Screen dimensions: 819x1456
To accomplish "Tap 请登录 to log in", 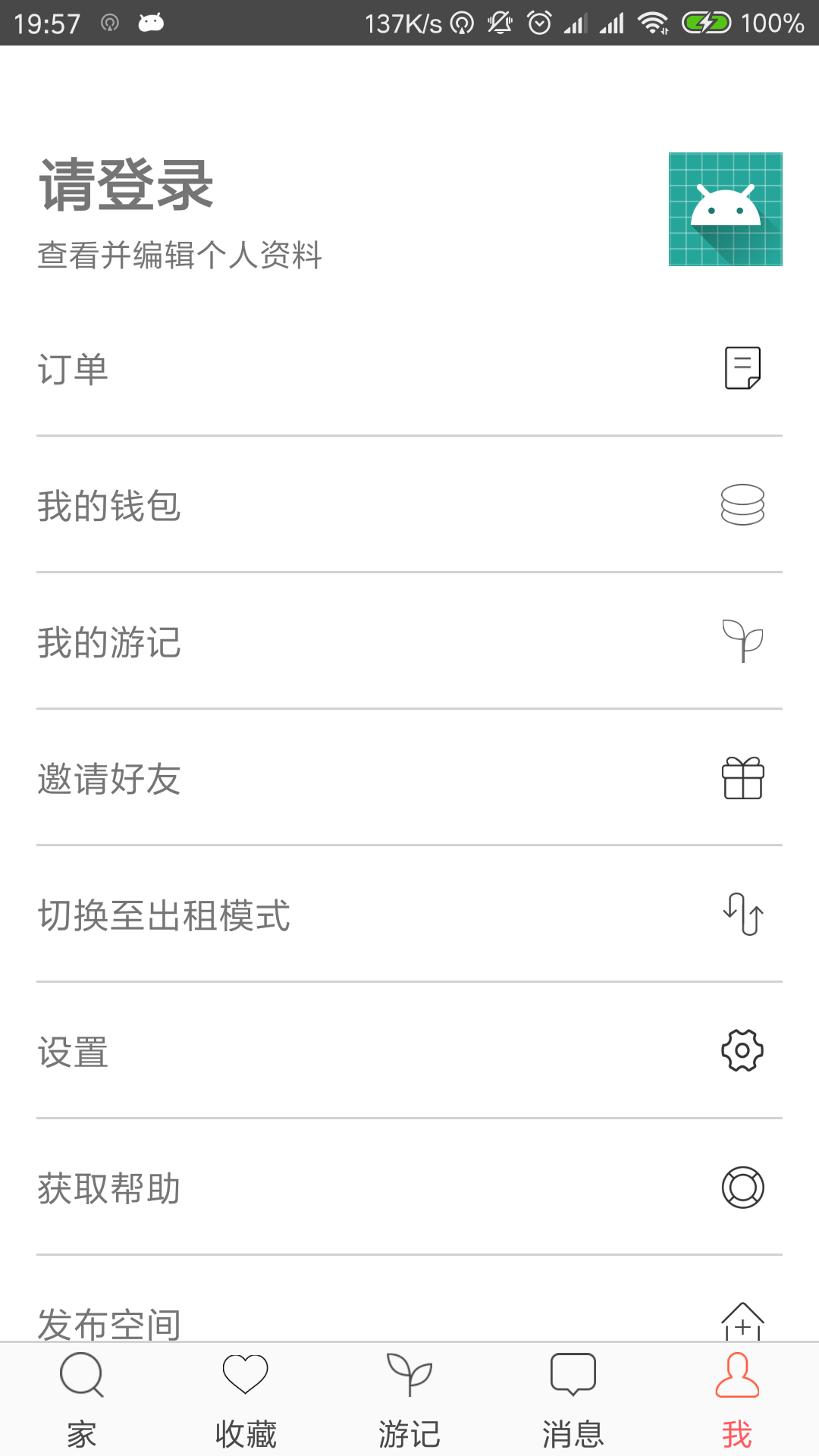I will click(125, 184).
